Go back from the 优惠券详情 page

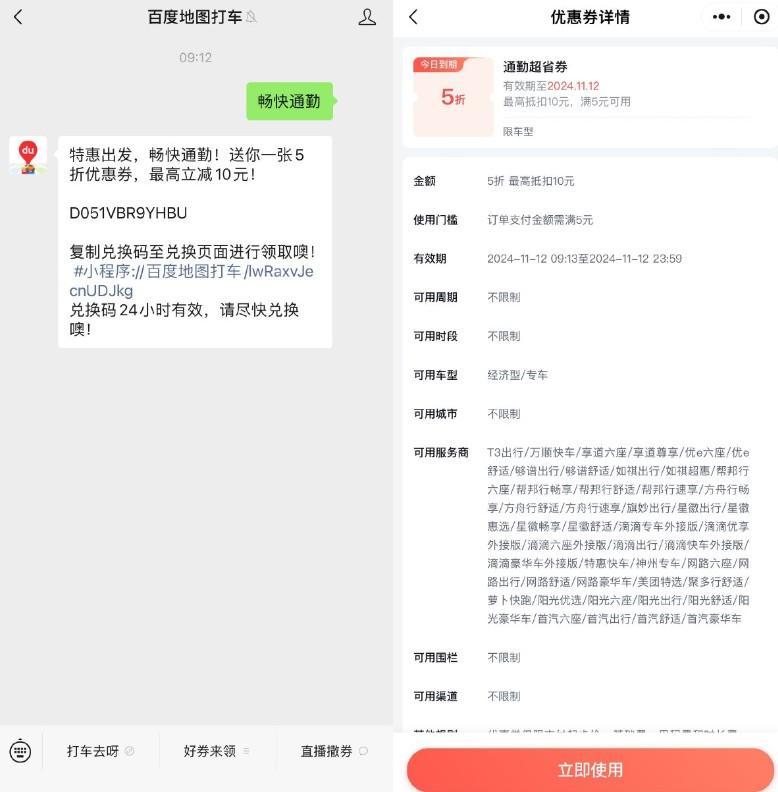coord(414,17)
